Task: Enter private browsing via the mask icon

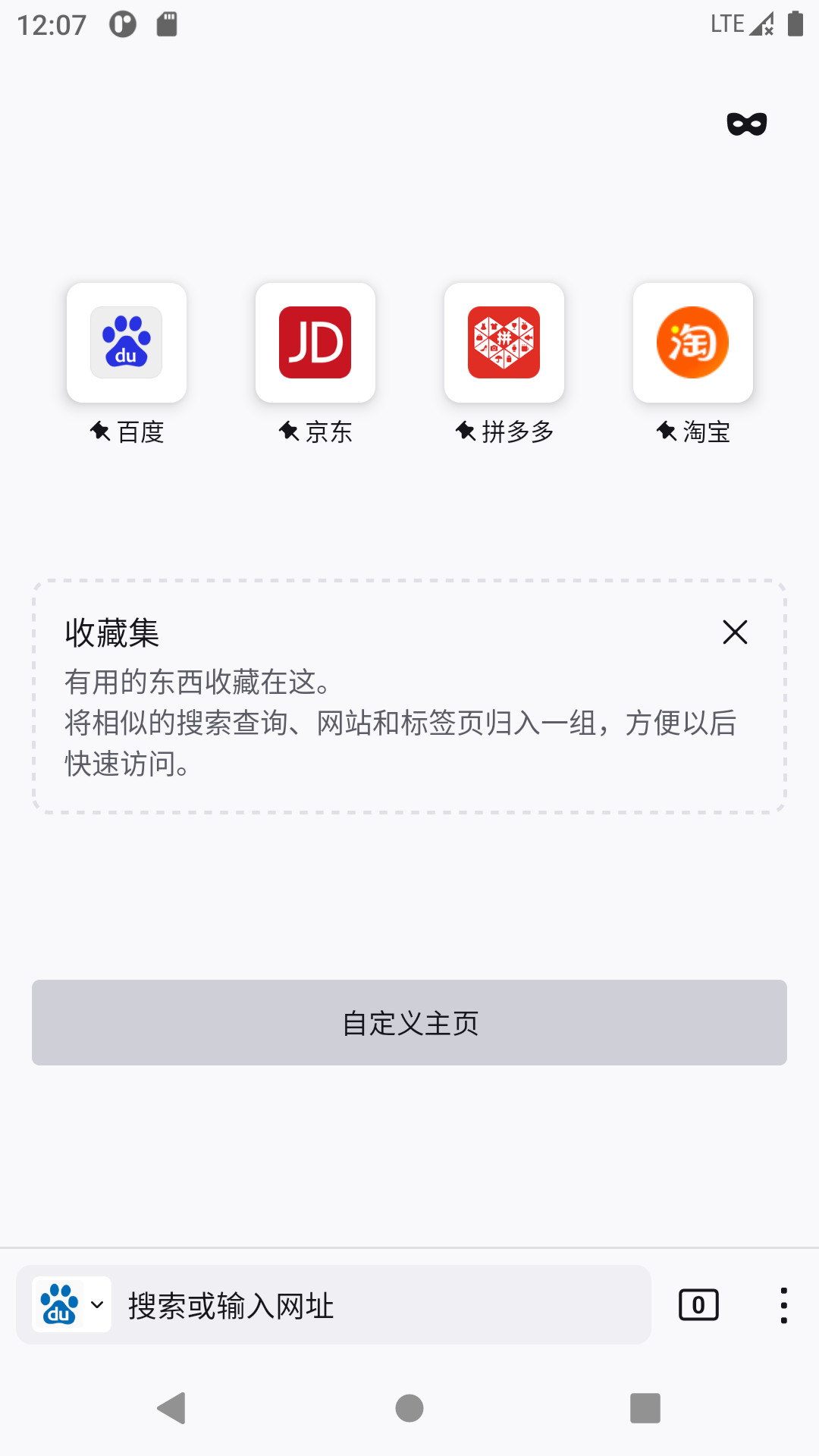Action: pos(745,123)
